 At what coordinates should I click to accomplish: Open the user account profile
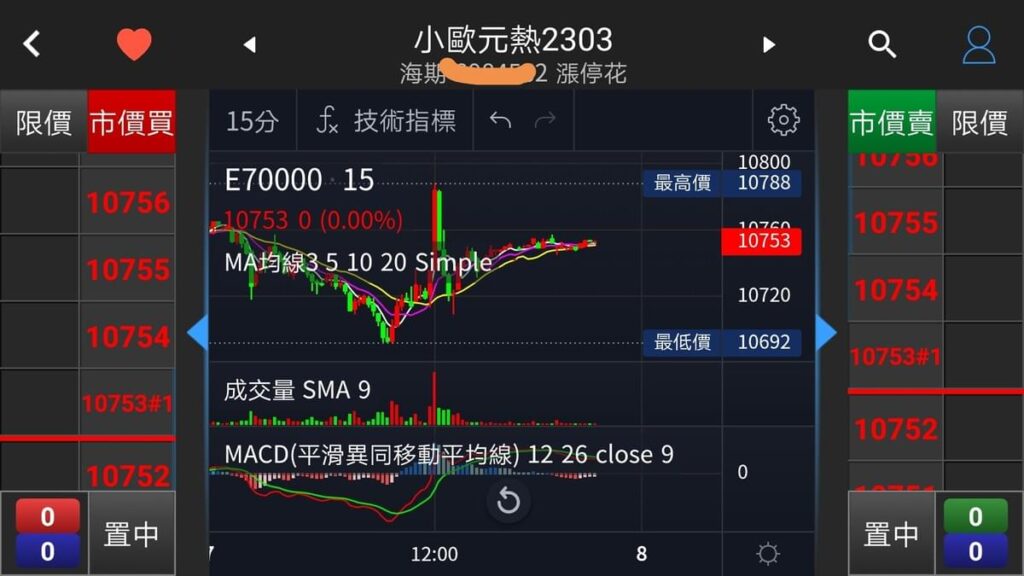point(979,44)
